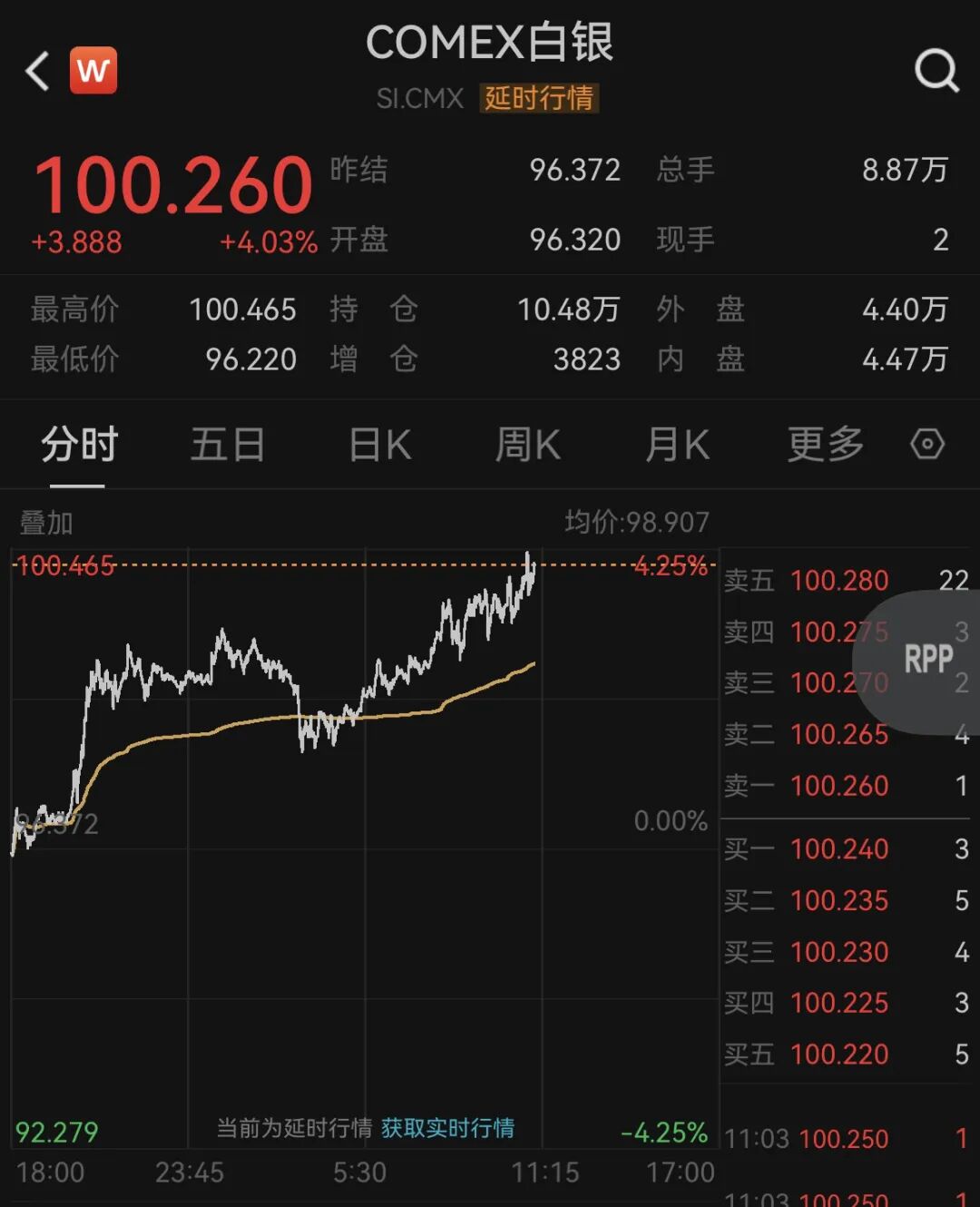Select the 日K chart tab
Viewport: 980px width, 1207px height.
(x=380, y=446)
